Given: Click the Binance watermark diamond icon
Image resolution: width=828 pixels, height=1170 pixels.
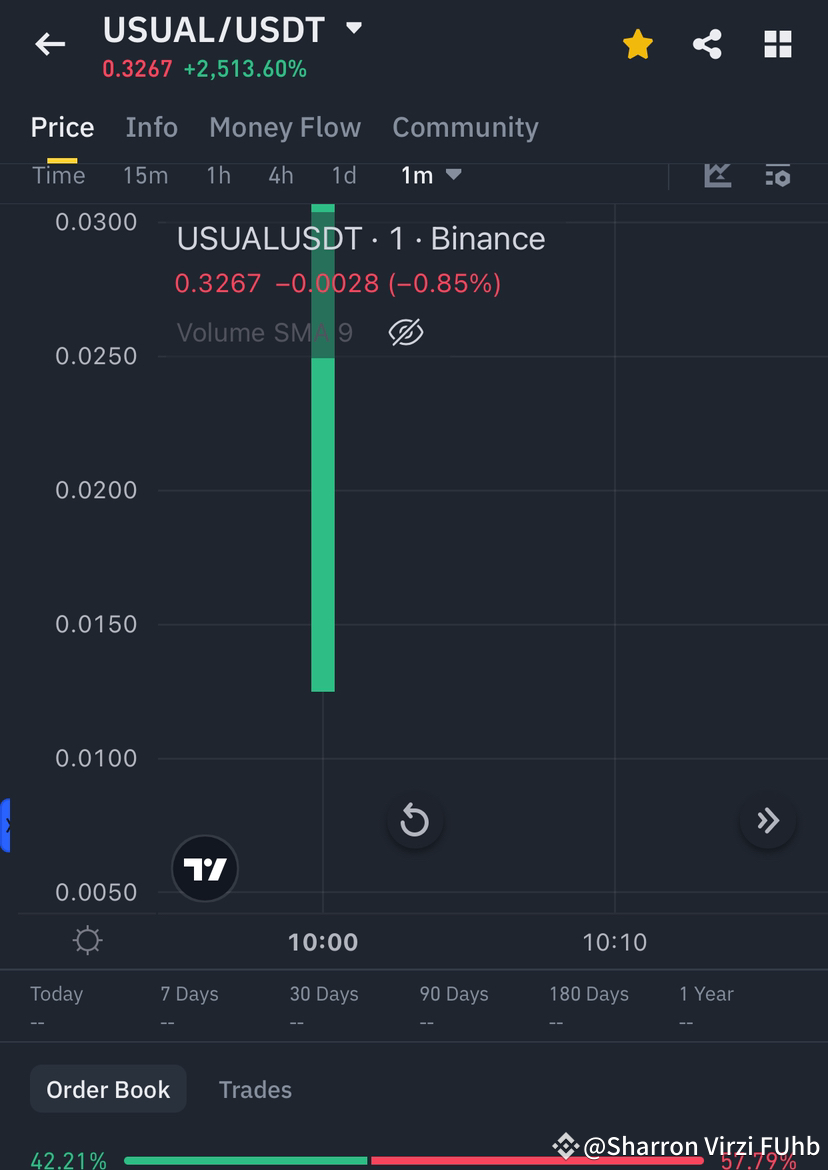Looking at the screenshot, I should [x=566, y=1146].
